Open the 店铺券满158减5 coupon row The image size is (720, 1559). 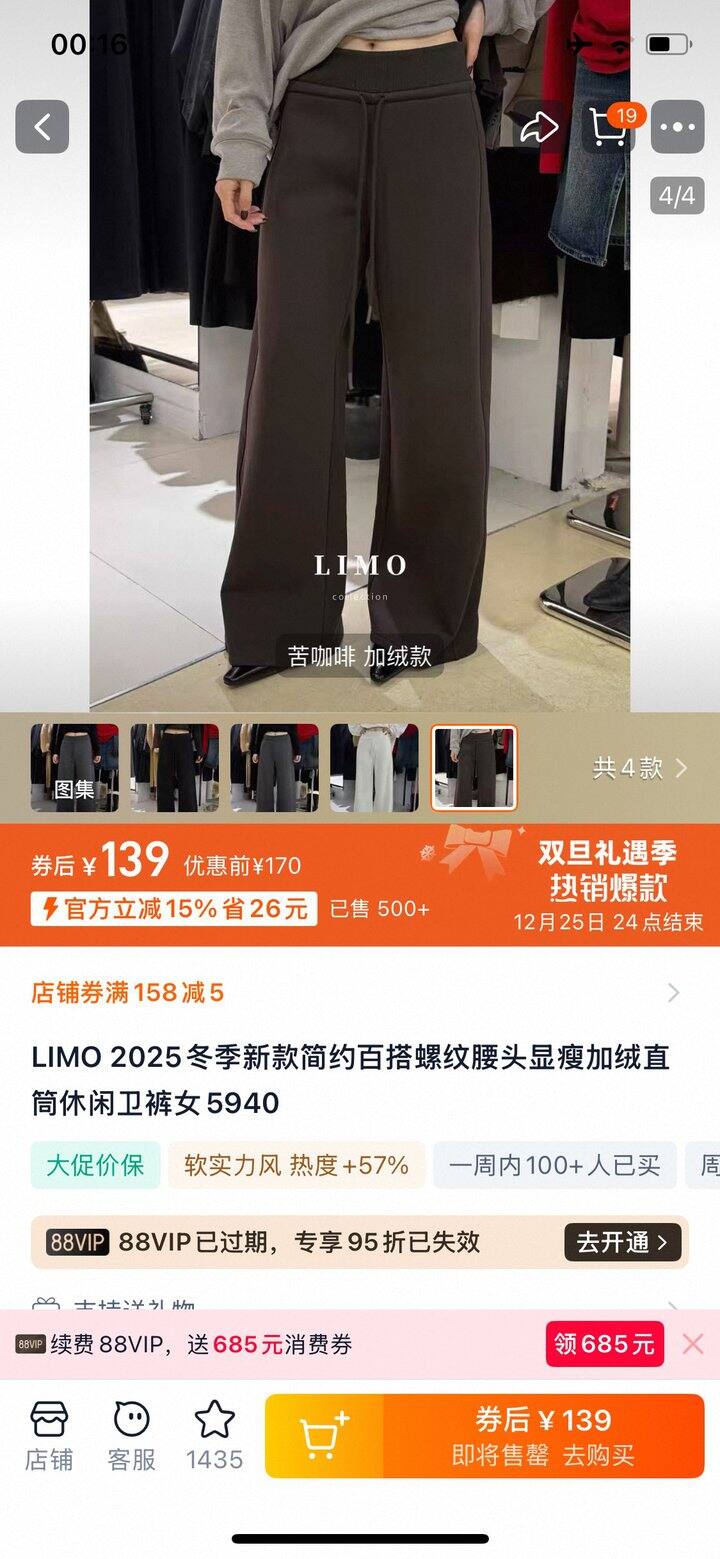click(x=360, y=992)
